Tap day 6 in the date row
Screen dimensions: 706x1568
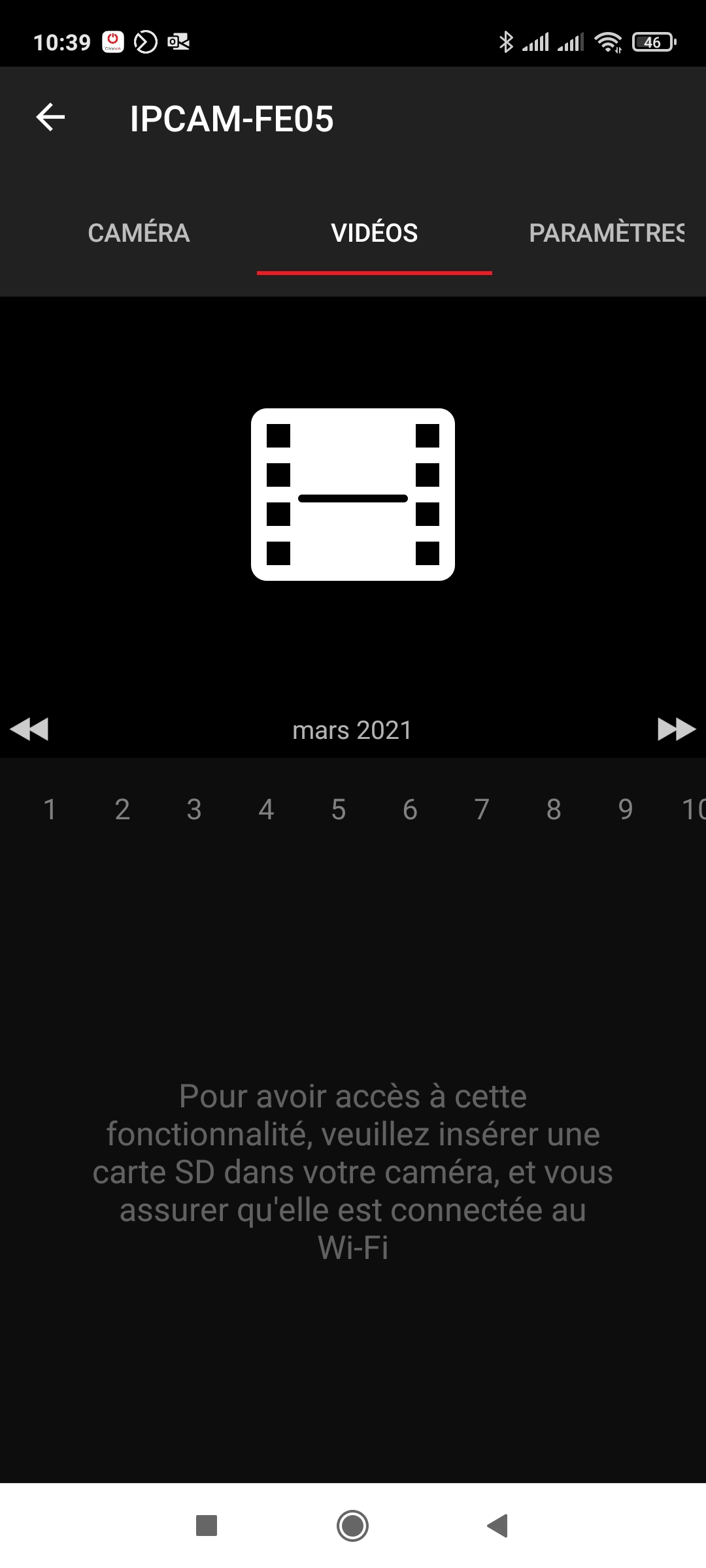tap(410, 809)
